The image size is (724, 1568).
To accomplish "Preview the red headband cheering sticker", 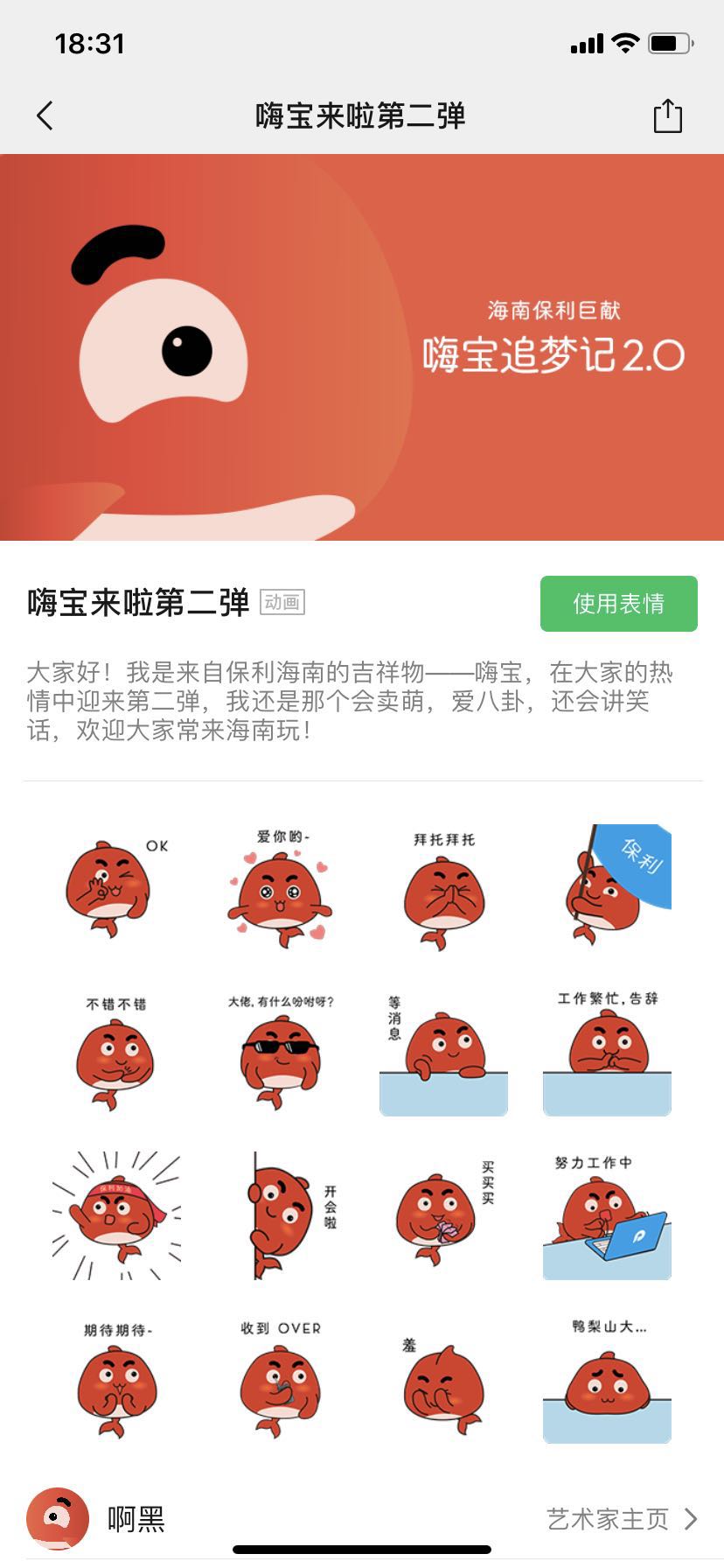I will click(115, 1214).
